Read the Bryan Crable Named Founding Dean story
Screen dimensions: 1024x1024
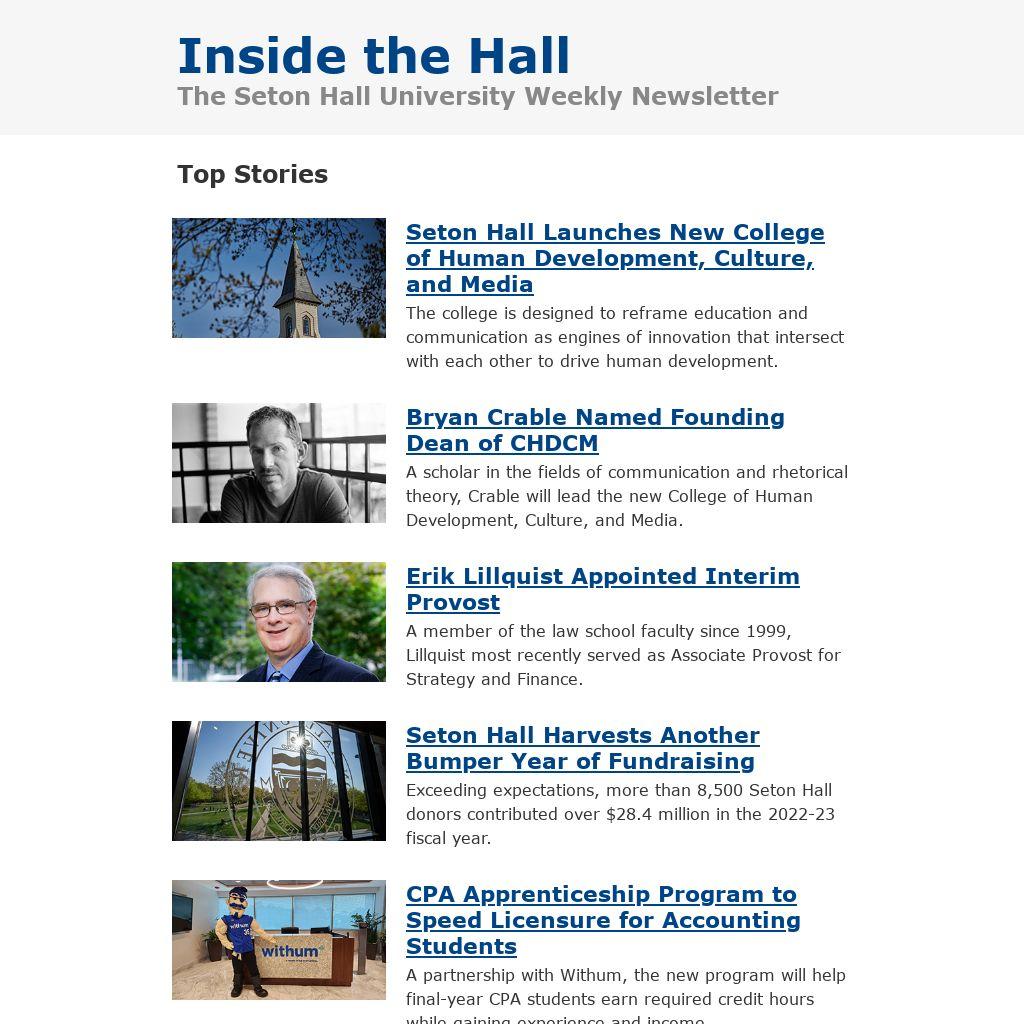pos(594,430)
